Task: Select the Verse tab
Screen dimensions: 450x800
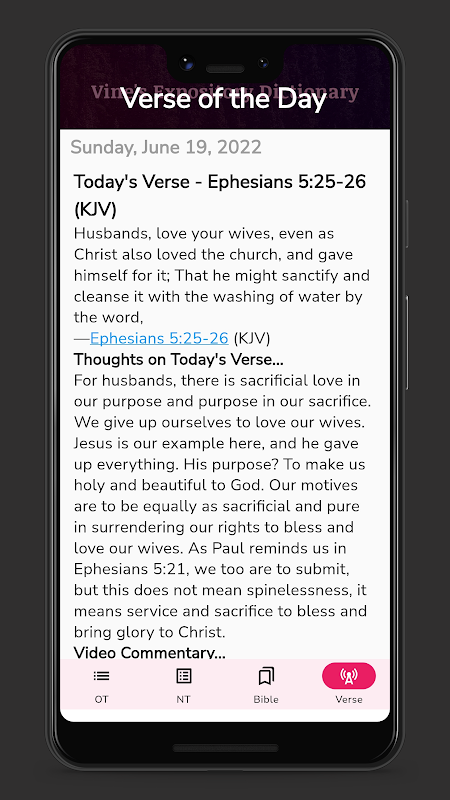Action: [x=349, y=684]
